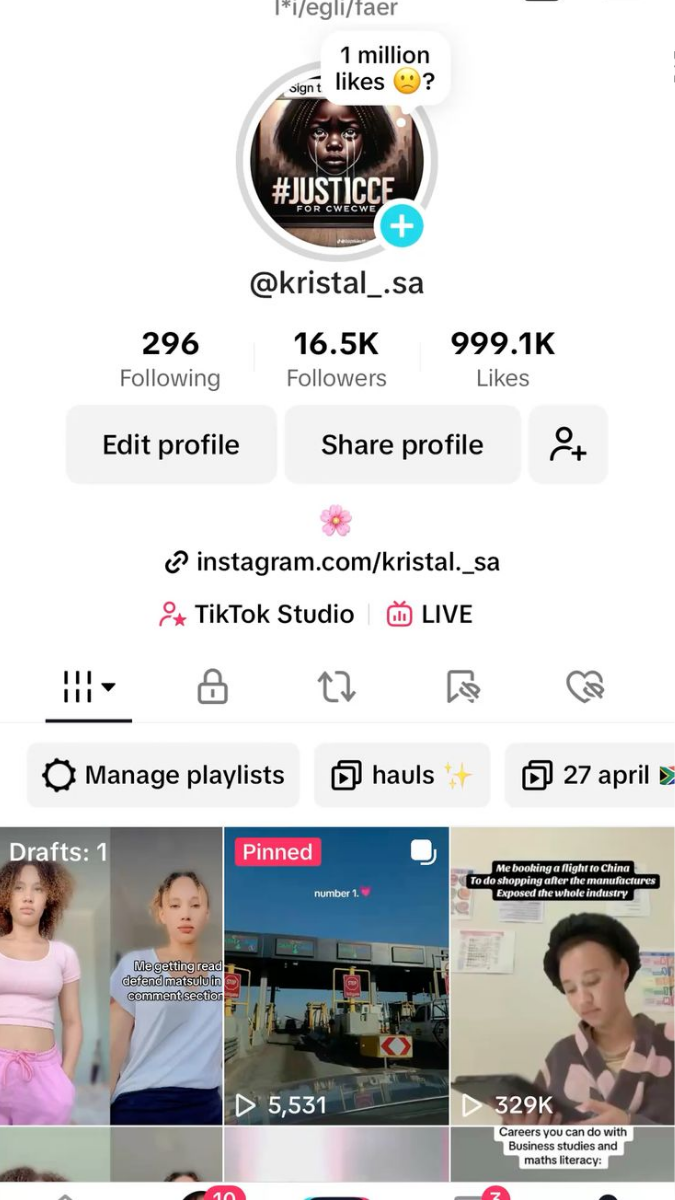Image resolution: width=675 pixels, height=1200 pixels.
Task: Switch to the private videos lock tab
Action: click(x=212, y=687)
